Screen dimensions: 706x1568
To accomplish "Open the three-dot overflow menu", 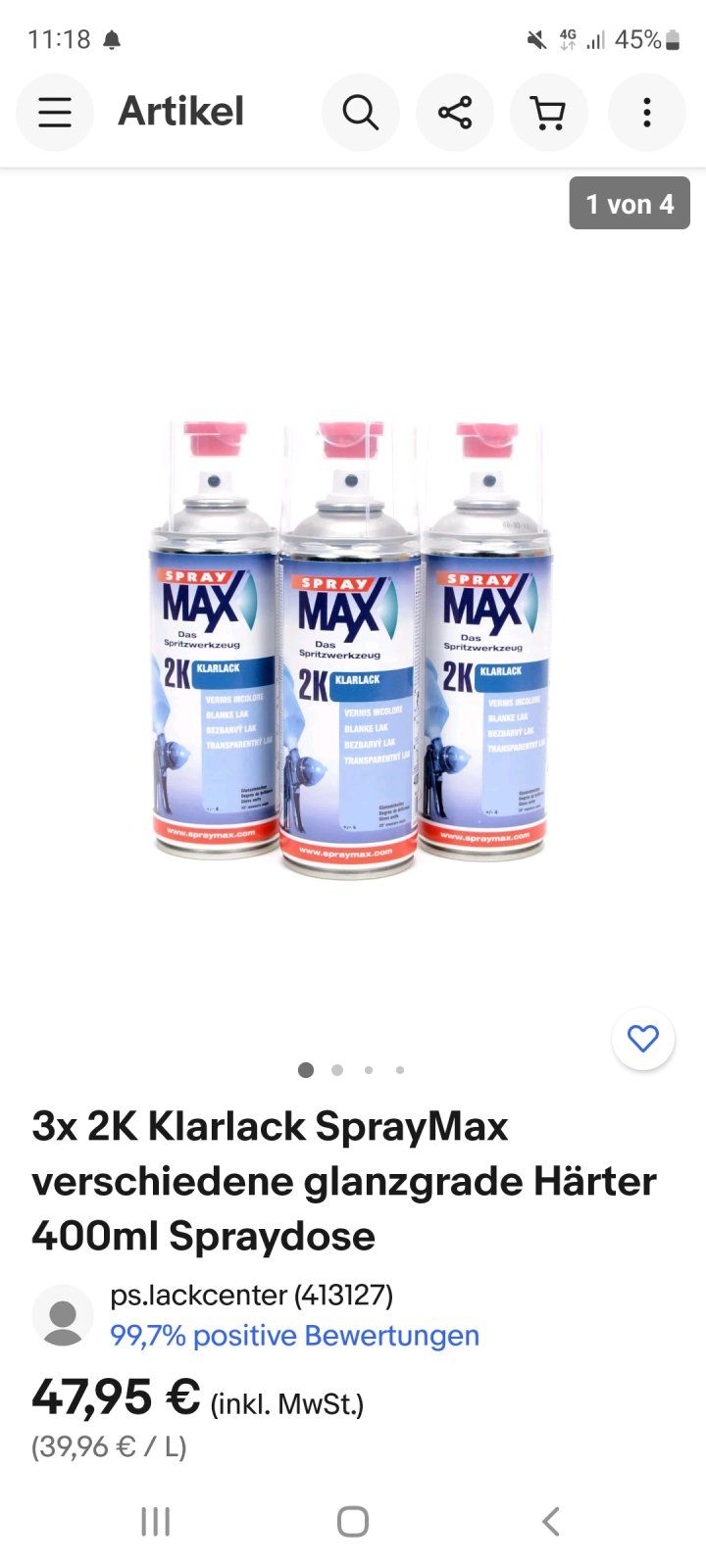I will [x=646, y=113].
